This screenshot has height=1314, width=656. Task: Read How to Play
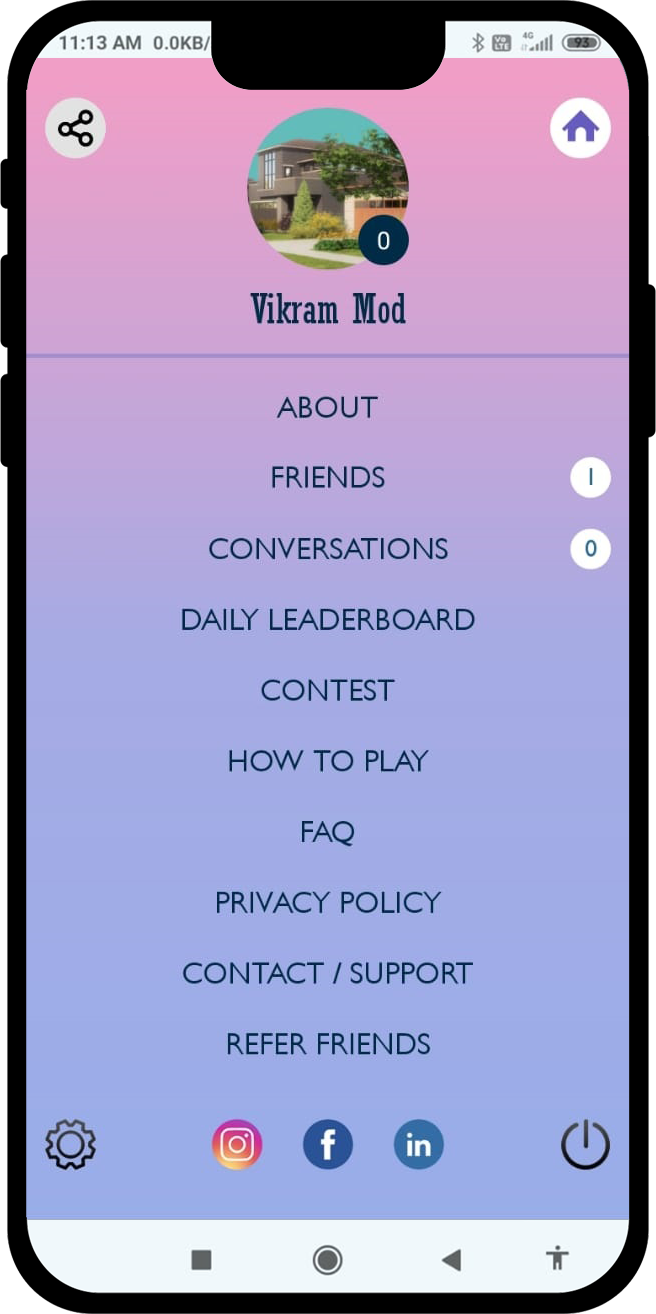click(x=327, y=762)
